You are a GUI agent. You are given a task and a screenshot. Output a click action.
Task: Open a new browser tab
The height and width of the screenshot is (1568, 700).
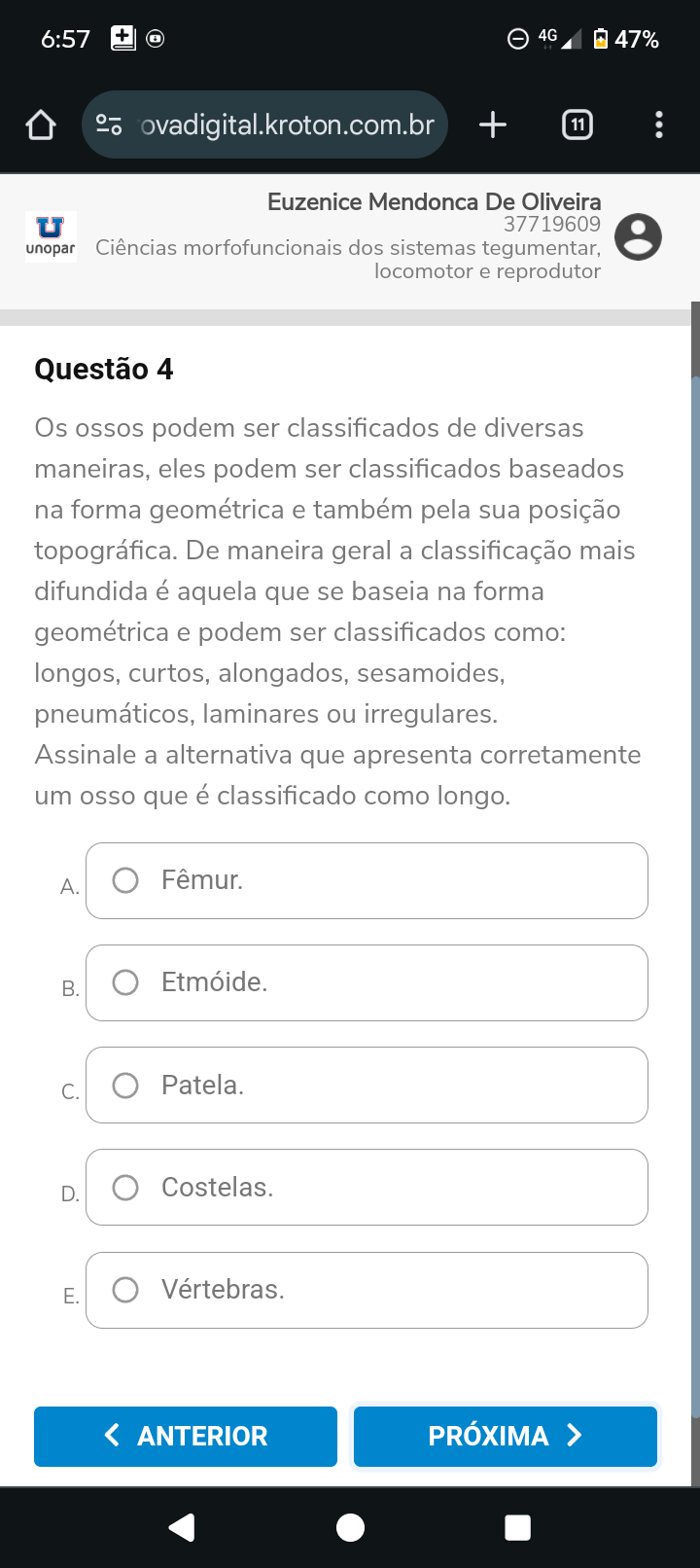coord(493,125)
